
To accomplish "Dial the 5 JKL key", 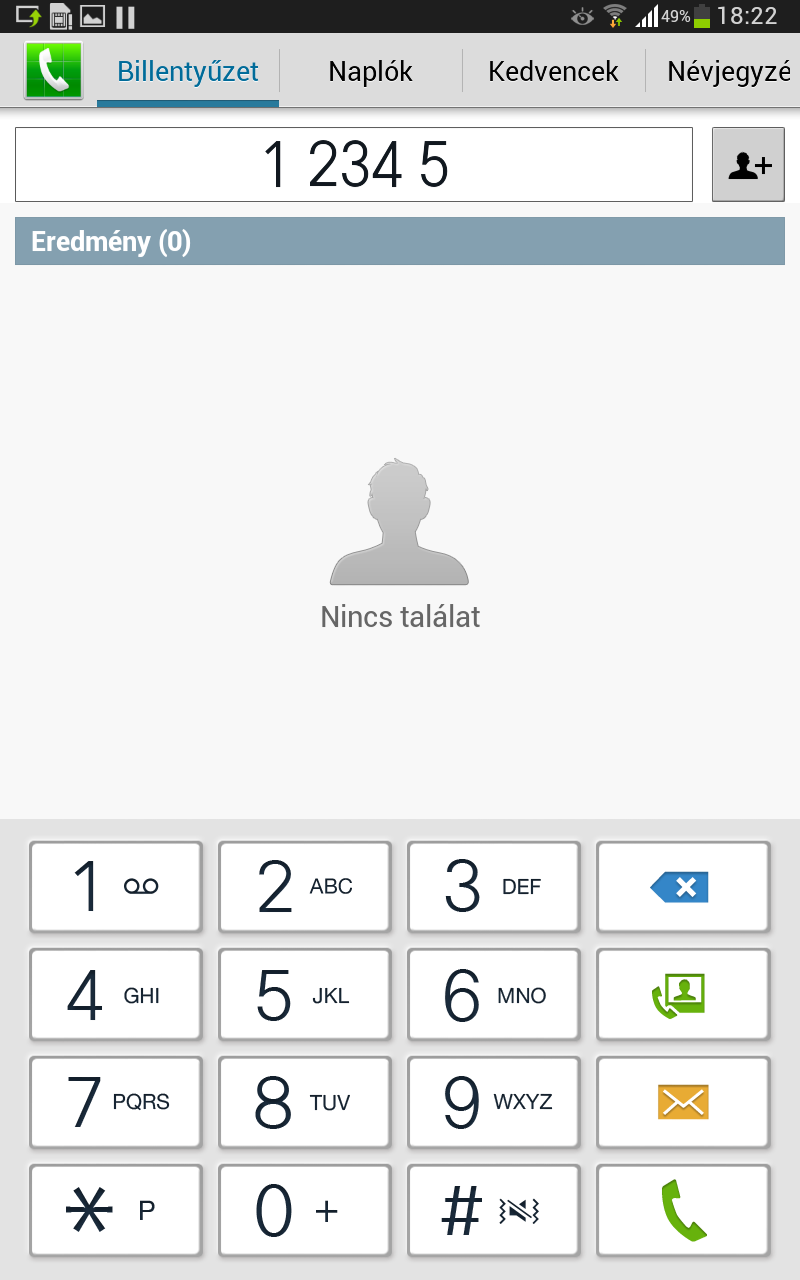I will (x=305, y=995).
